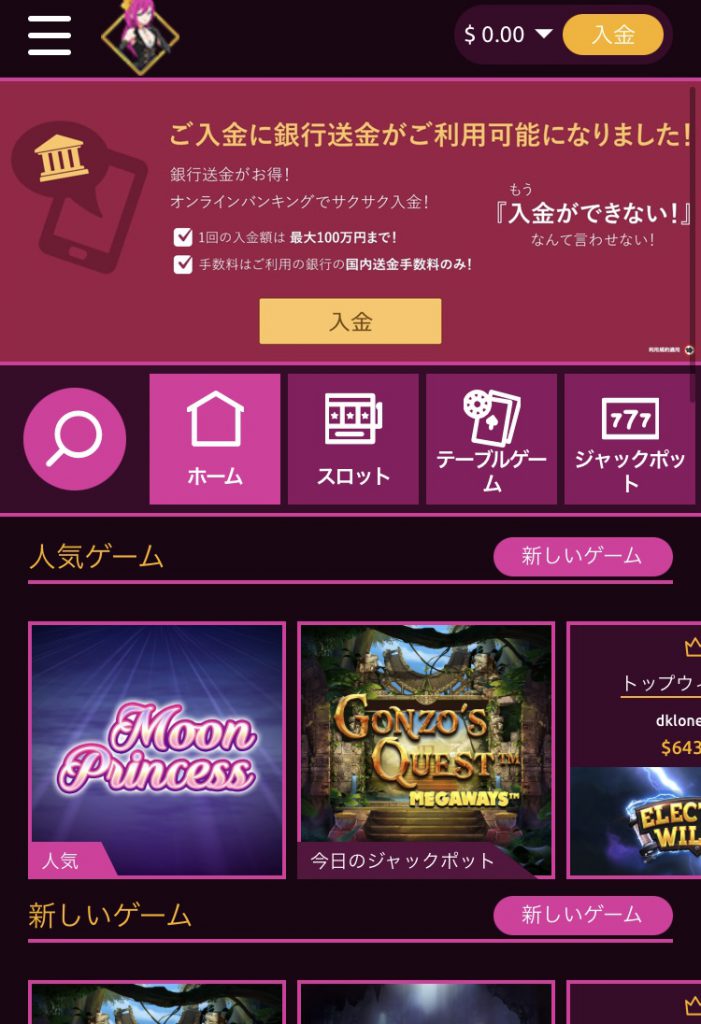Tap 新しいゲーム button beside 新しいゲーム heading
Screen dimensions: 701x1024
point(582,915)
